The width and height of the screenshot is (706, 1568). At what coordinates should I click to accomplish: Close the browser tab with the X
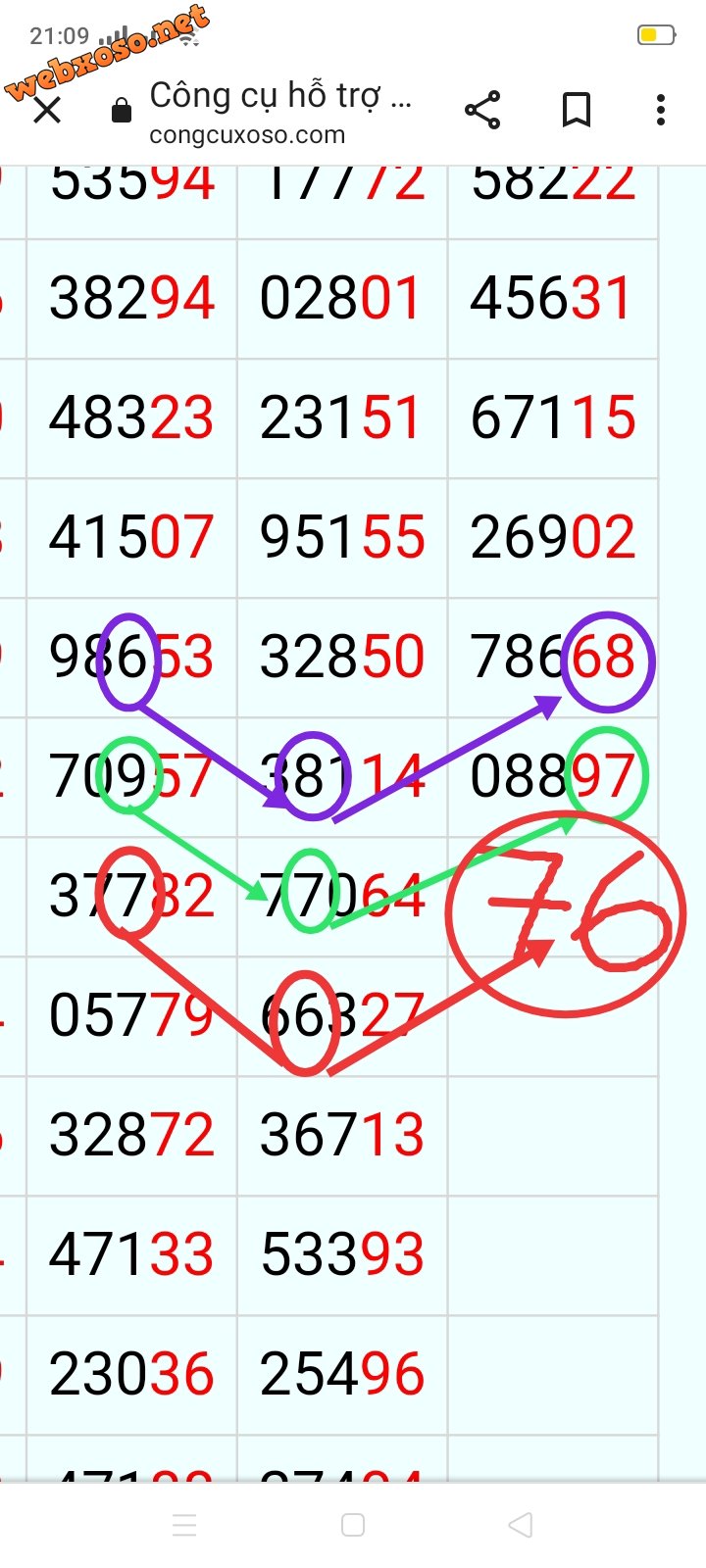pos(46,110)
